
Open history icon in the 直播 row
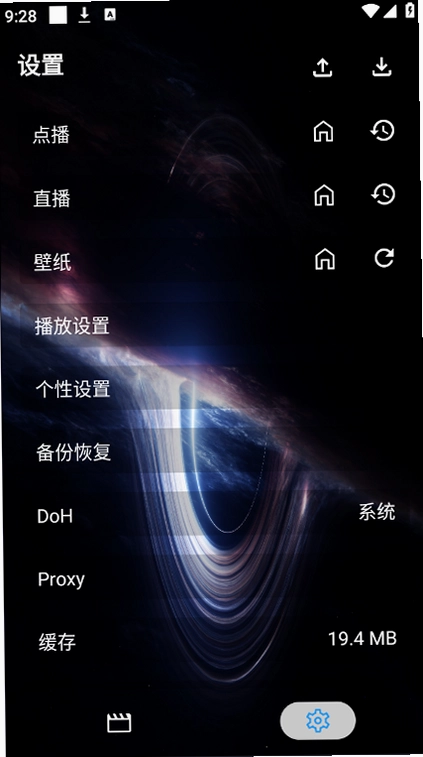pyautogui.click(x=383, y=194)
